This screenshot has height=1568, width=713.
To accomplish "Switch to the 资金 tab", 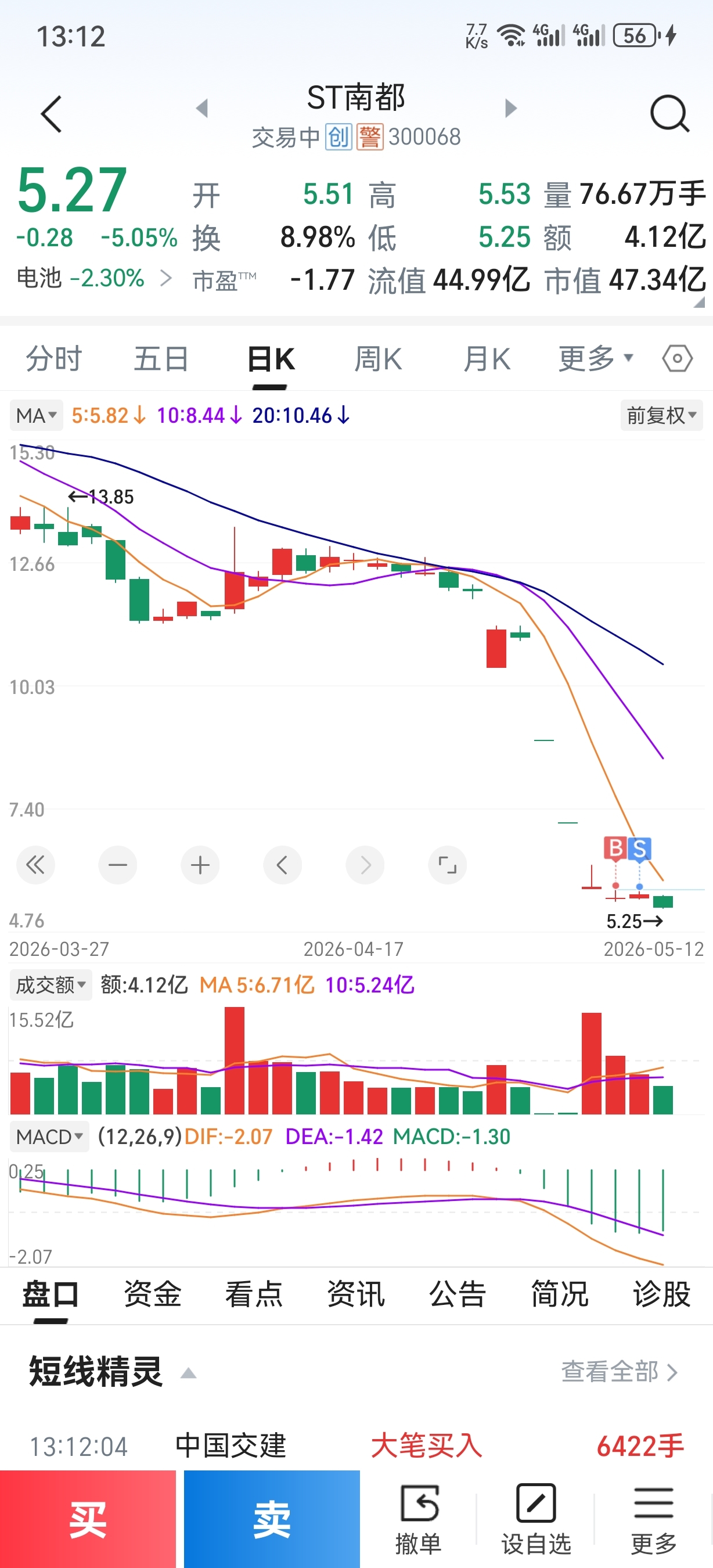I will [x=152, y=1294].
